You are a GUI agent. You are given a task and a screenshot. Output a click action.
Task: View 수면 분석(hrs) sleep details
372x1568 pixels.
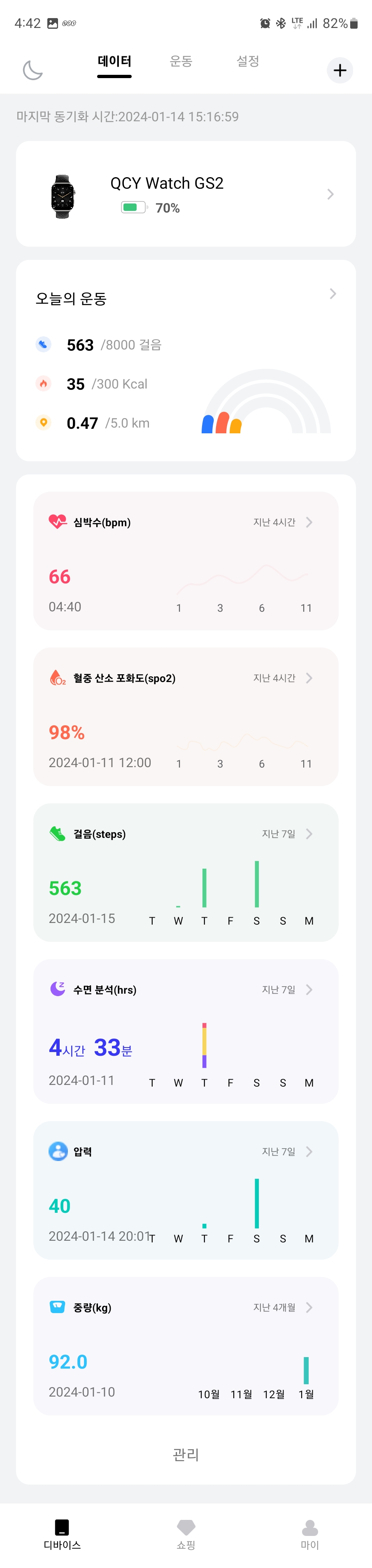click(x=186, y=1031)
